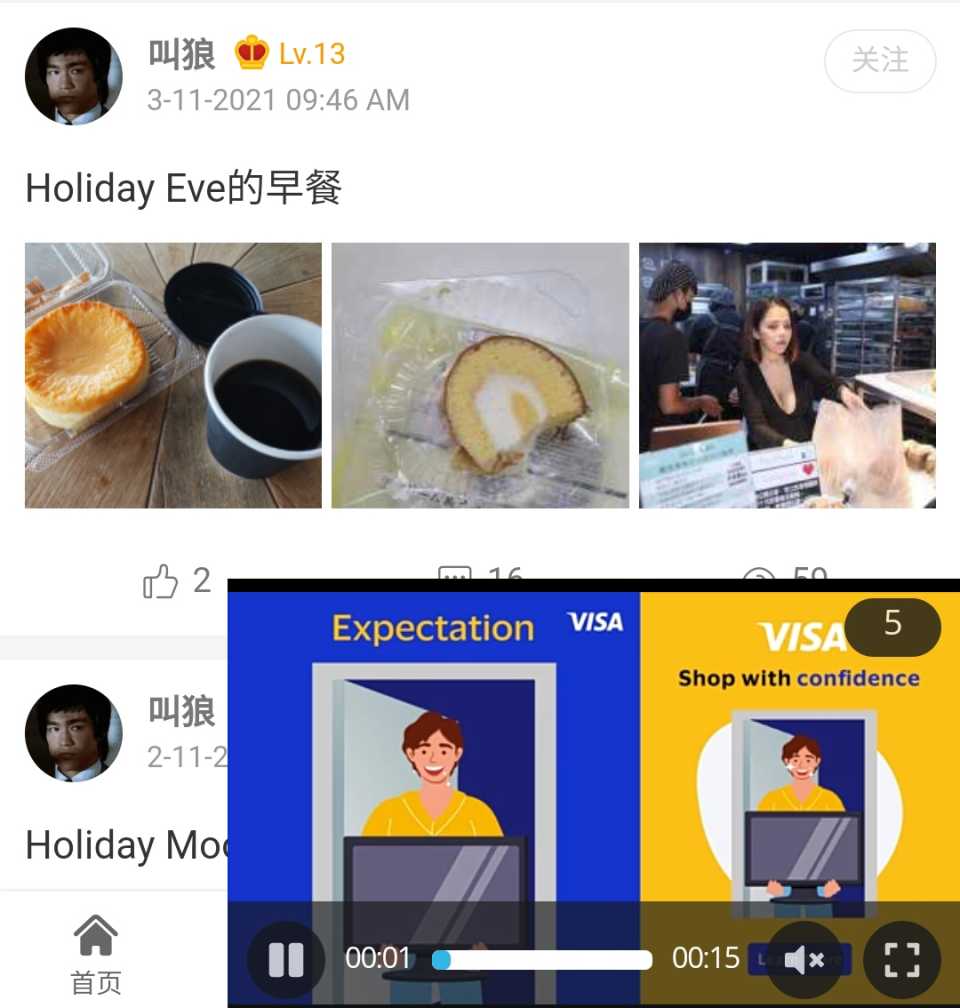Viewport: 960px width, 1008px height.
Task: Open the bakery counter photo
Action: [x=787, y=375]
